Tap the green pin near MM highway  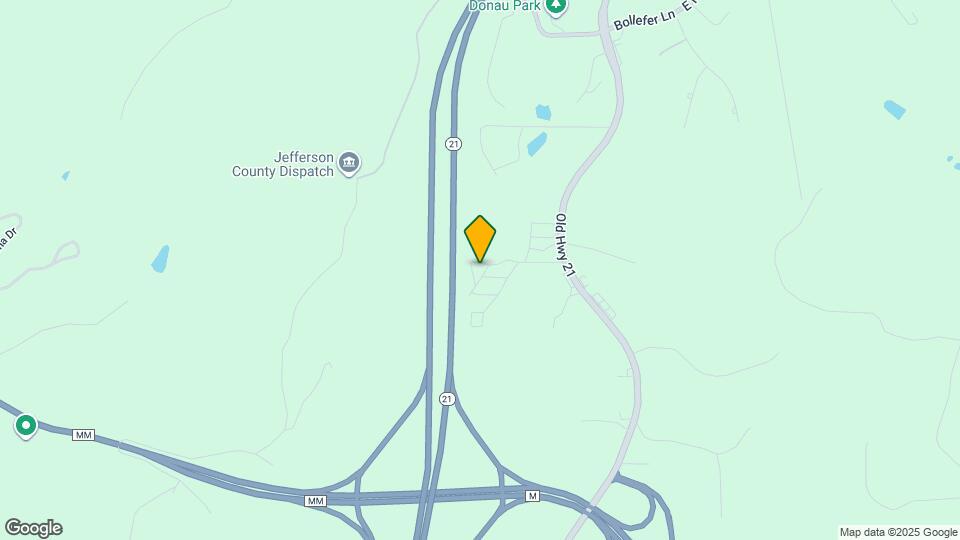click(26, 426)
